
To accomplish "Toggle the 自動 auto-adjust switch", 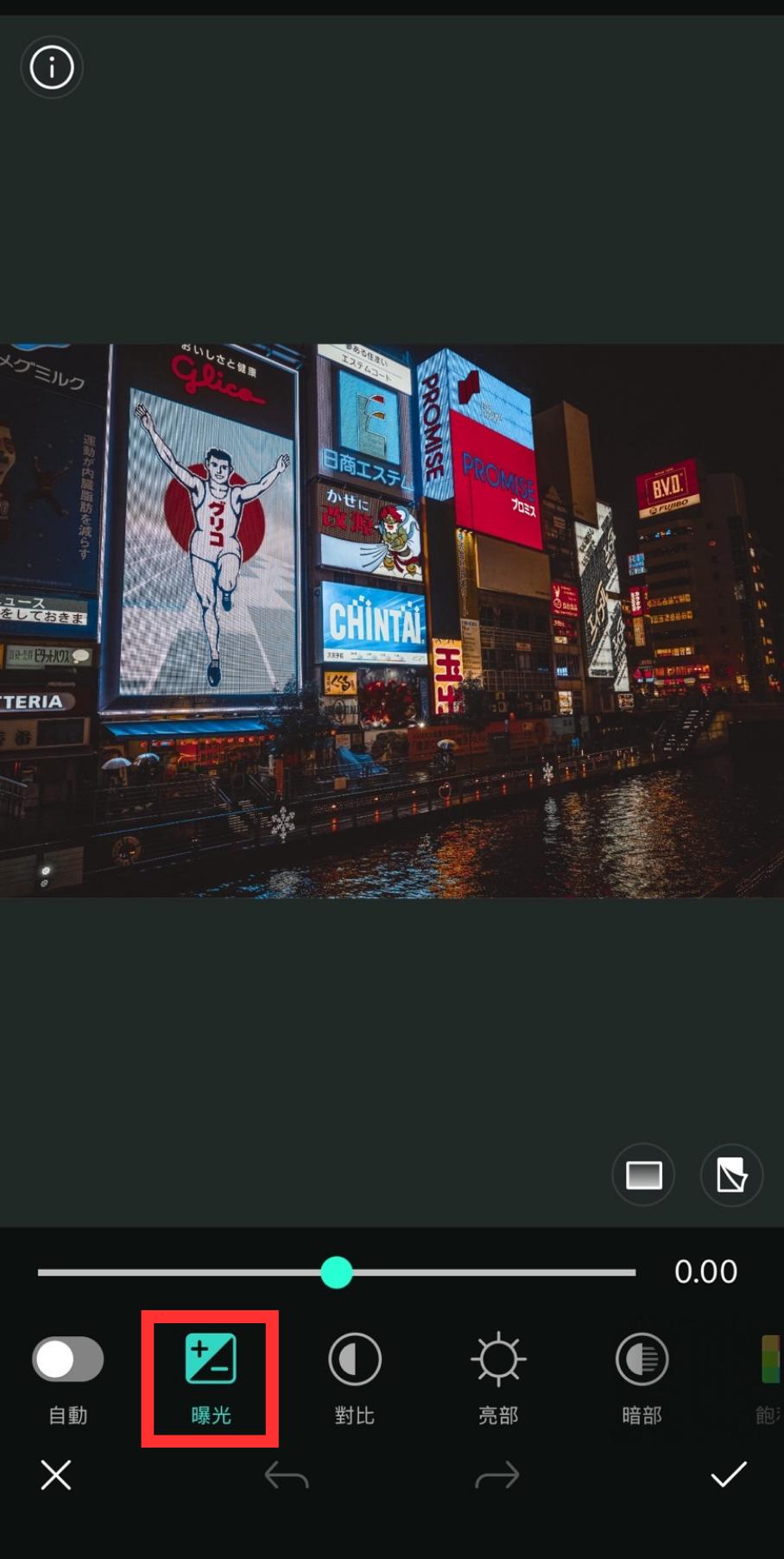I will (x=68, y=1359).
